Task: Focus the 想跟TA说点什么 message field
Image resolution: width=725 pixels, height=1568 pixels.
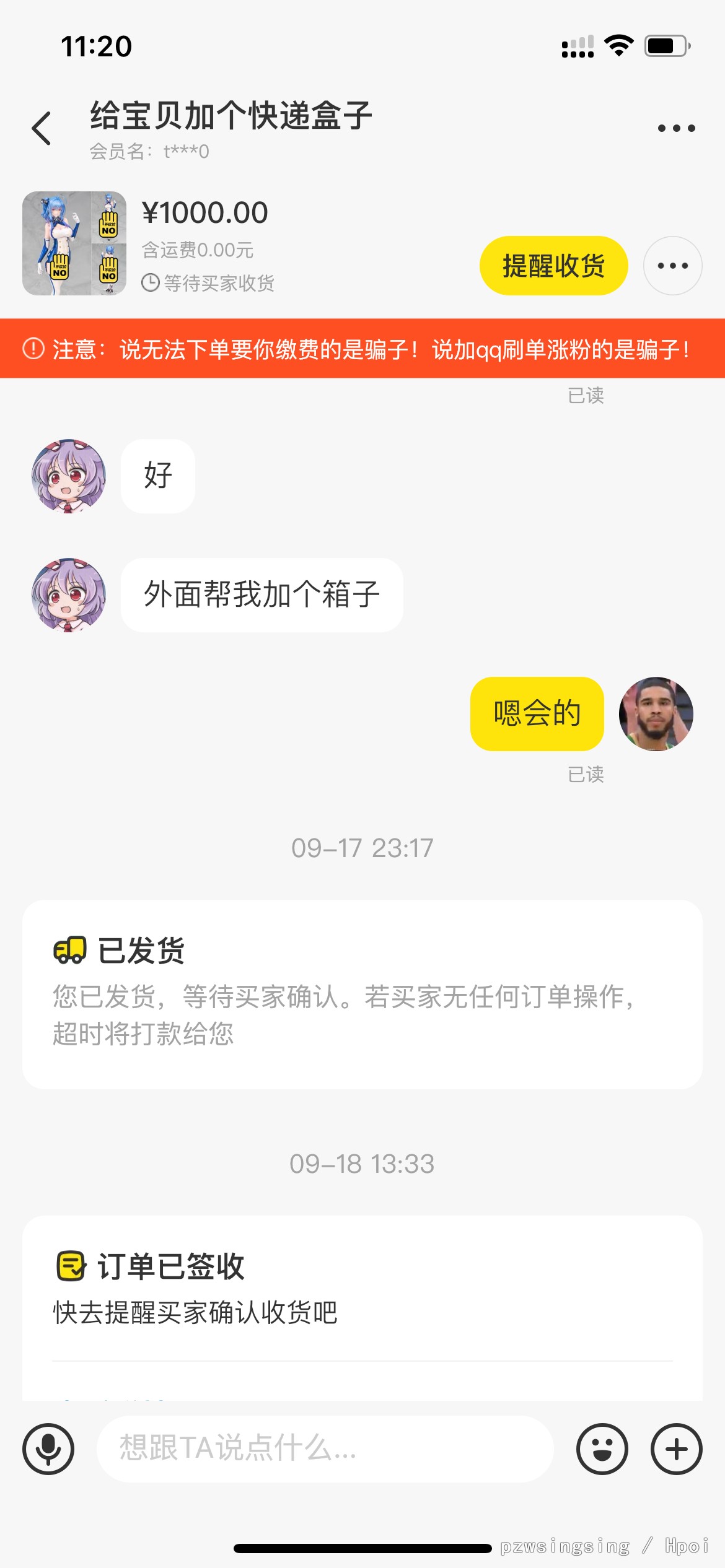Action: click(325, 1449)
